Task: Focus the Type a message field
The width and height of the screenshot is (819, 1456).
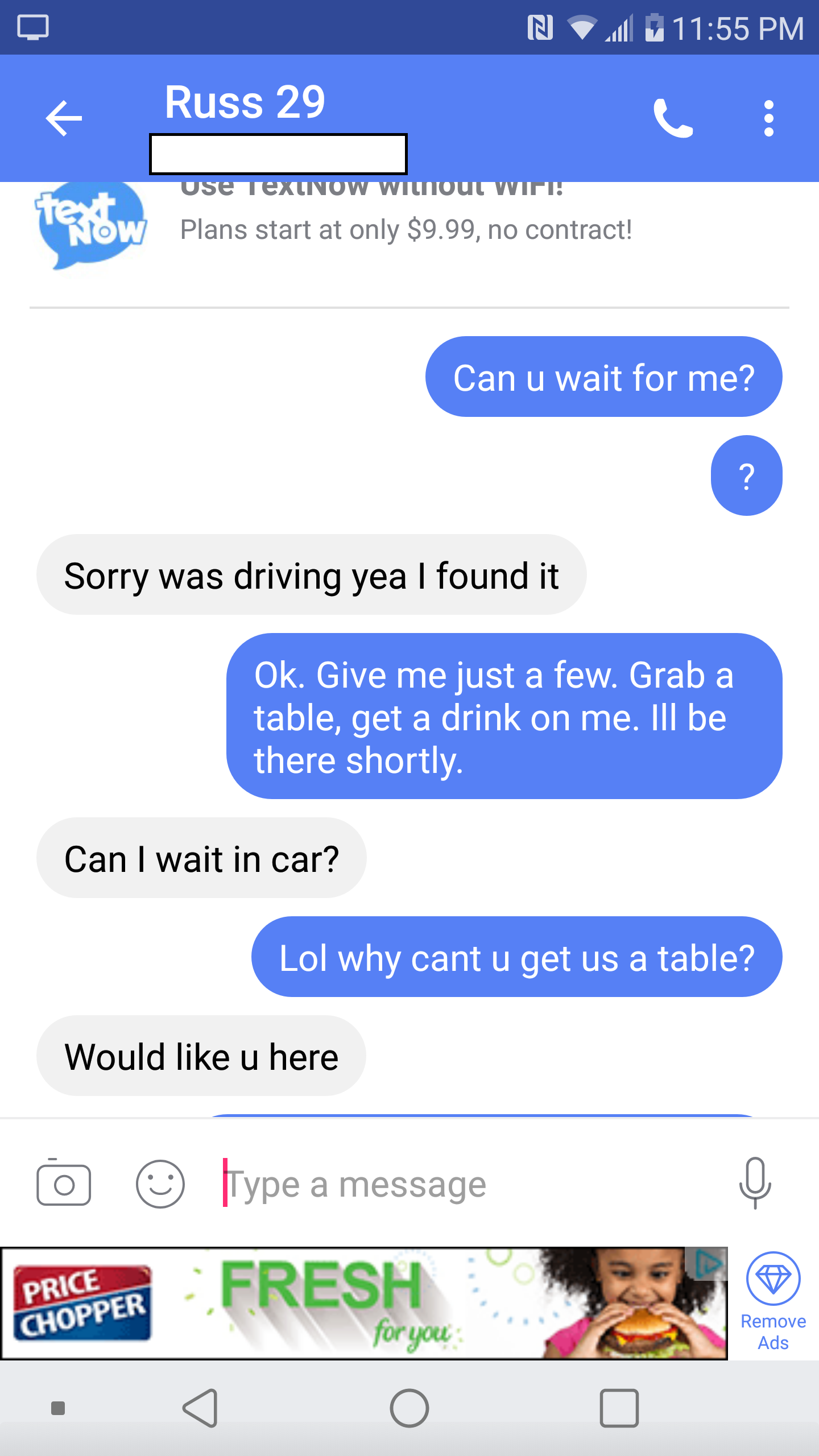Action: tap(455, 1185)
